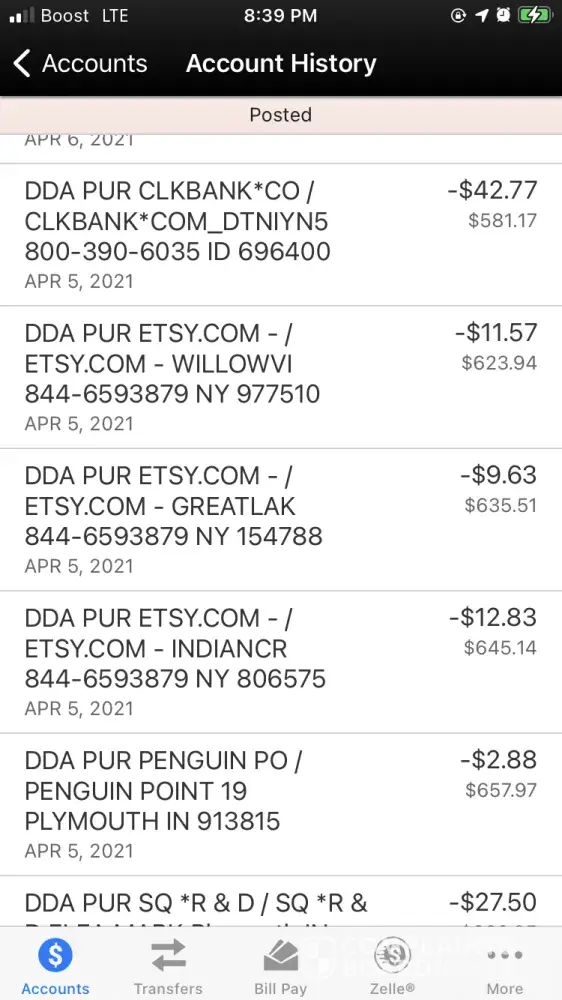
Task: Open the CLKBANK*CO $42.77 transaction
Action: click(281, 235)
